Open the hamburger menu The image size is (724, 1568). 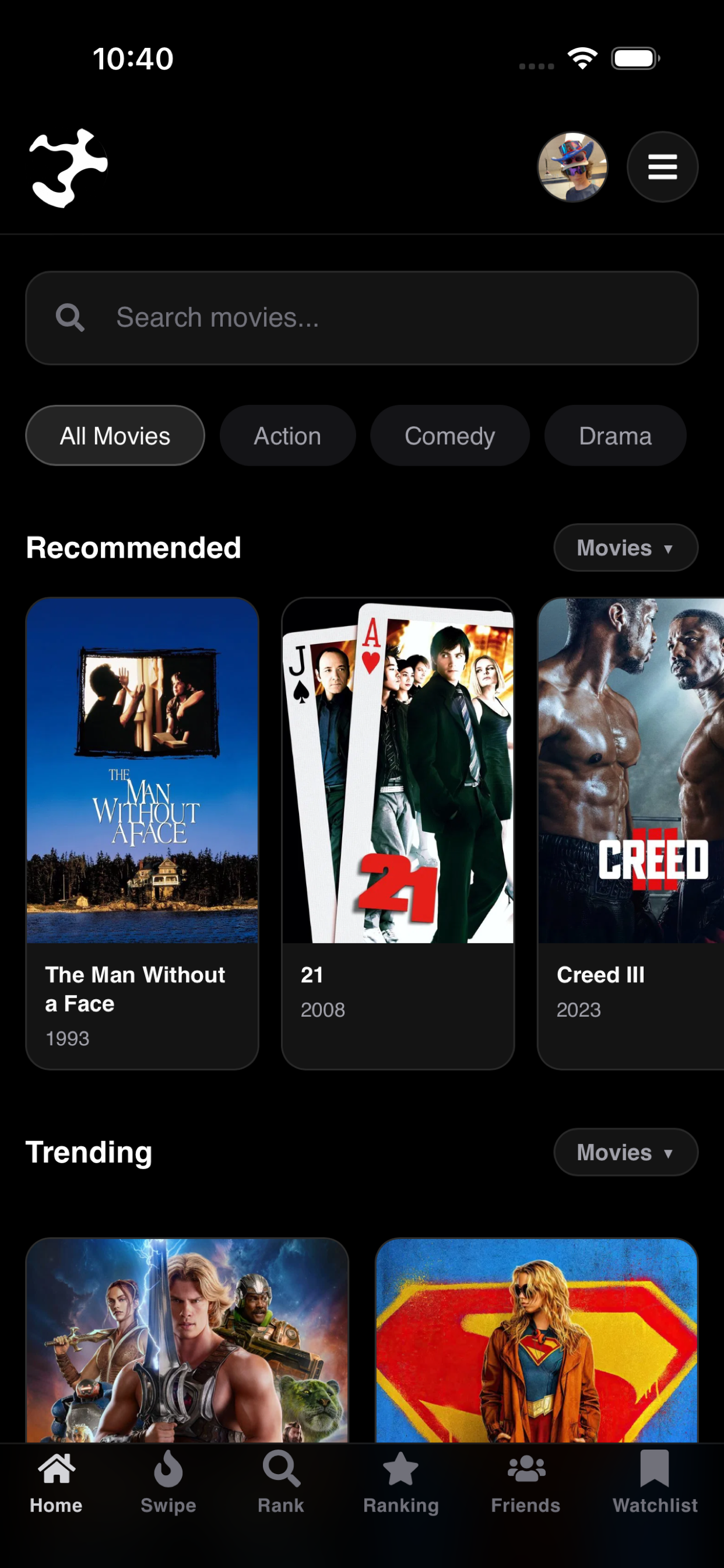point(662,167)
